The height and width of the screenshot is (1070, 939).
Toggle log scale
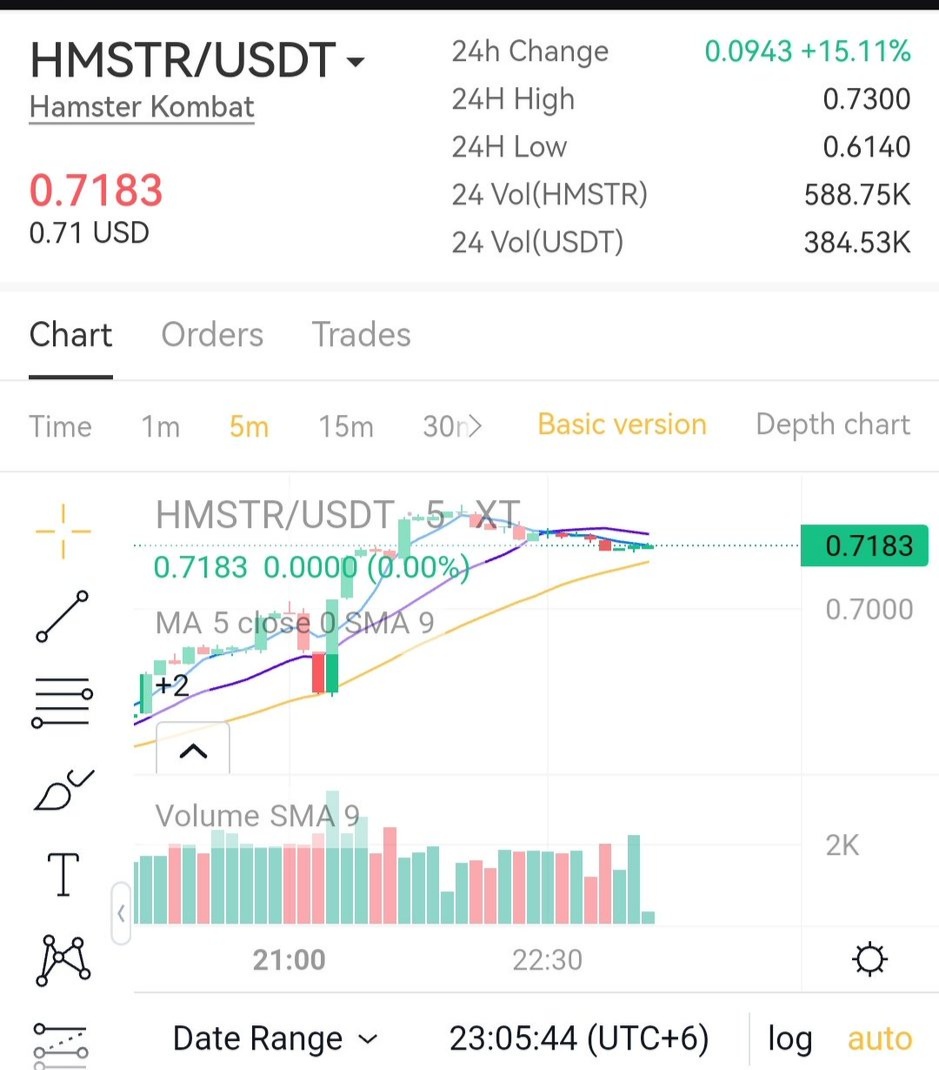pyautogui.click(x=790, y=1039)
